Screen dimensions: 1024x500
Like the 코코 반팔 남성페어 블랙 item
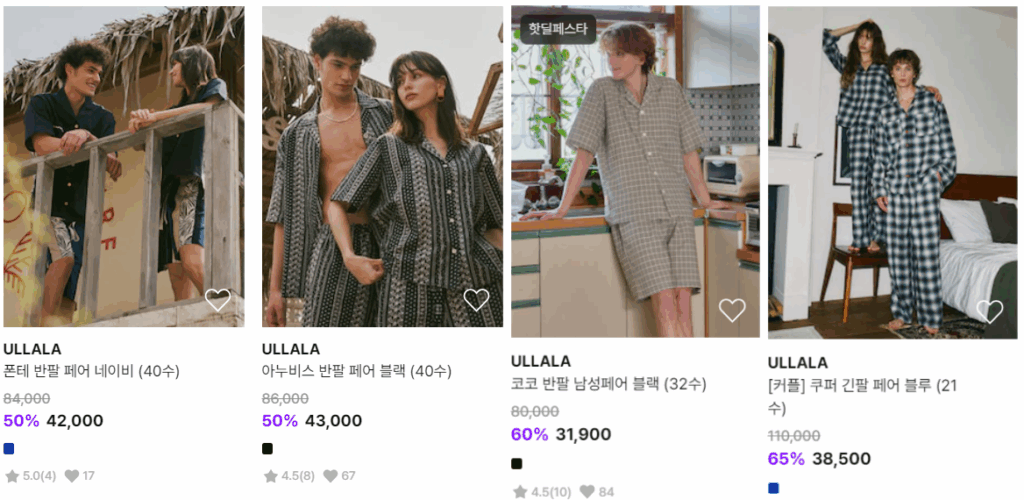[732, 310]
